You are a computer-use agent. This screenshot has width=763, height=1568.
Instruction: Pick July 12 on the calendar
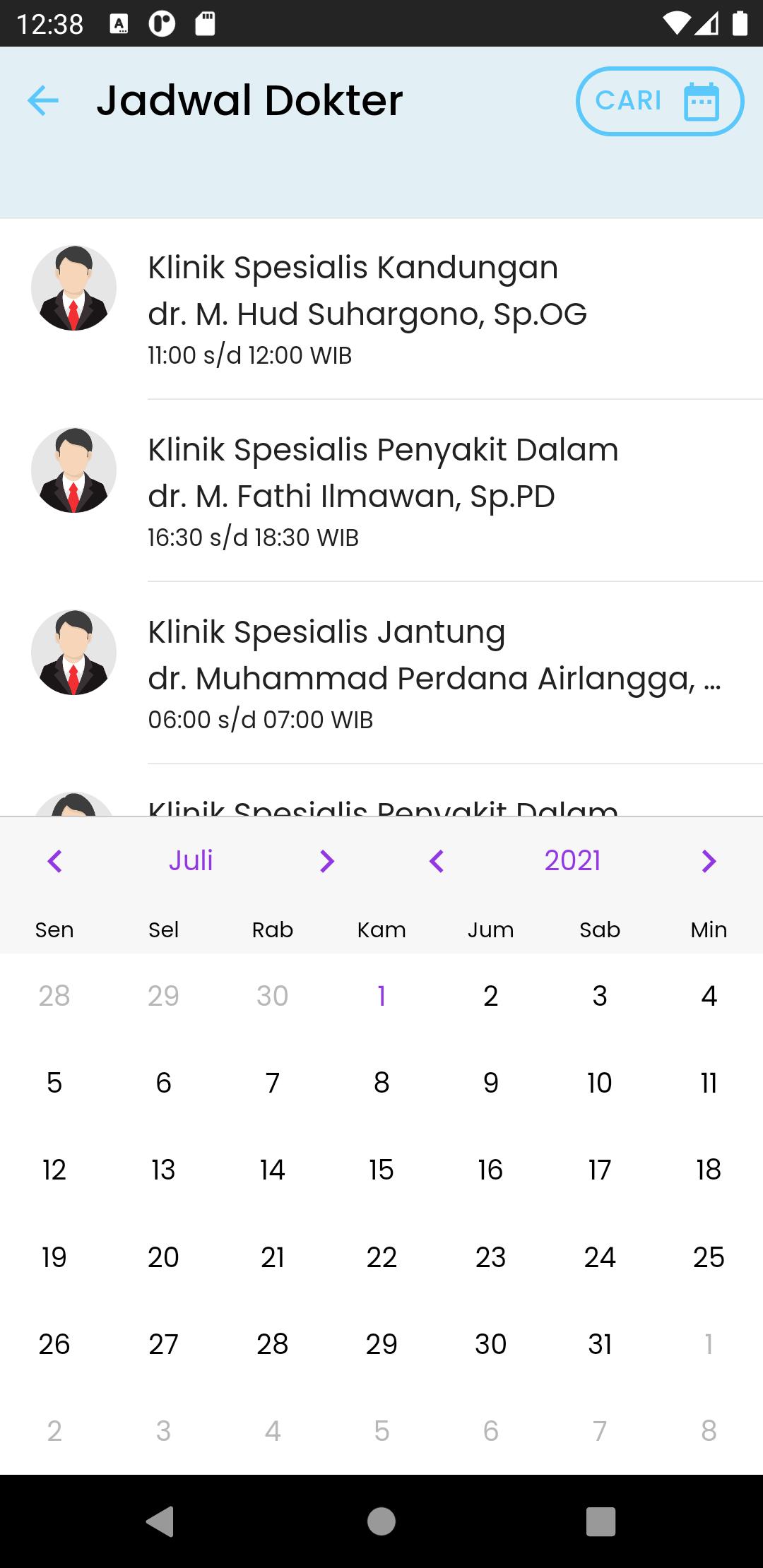(x=54, y=1170)
